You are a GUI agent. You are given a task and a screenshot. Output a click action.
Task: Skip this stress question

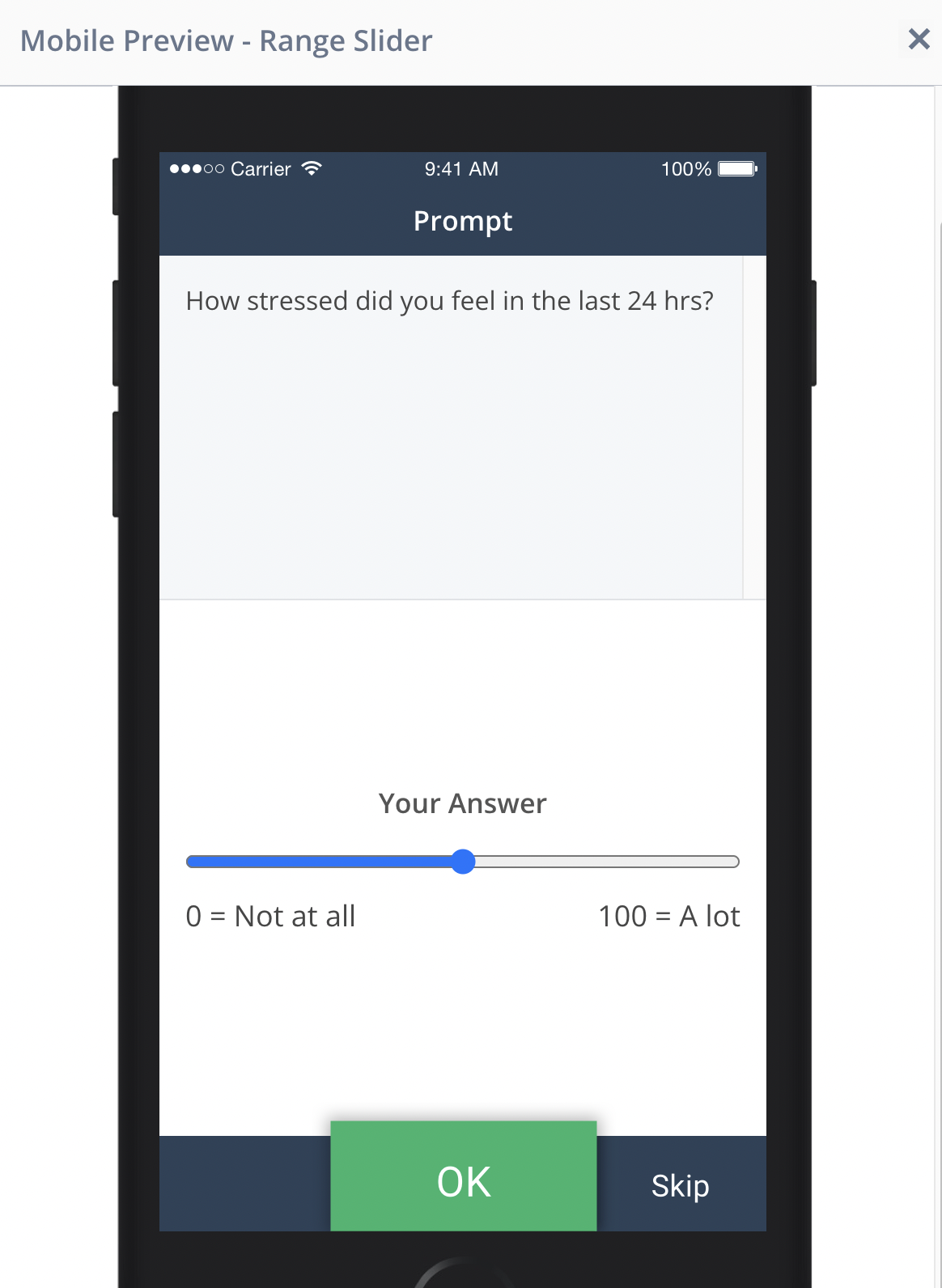(680, 1185)
